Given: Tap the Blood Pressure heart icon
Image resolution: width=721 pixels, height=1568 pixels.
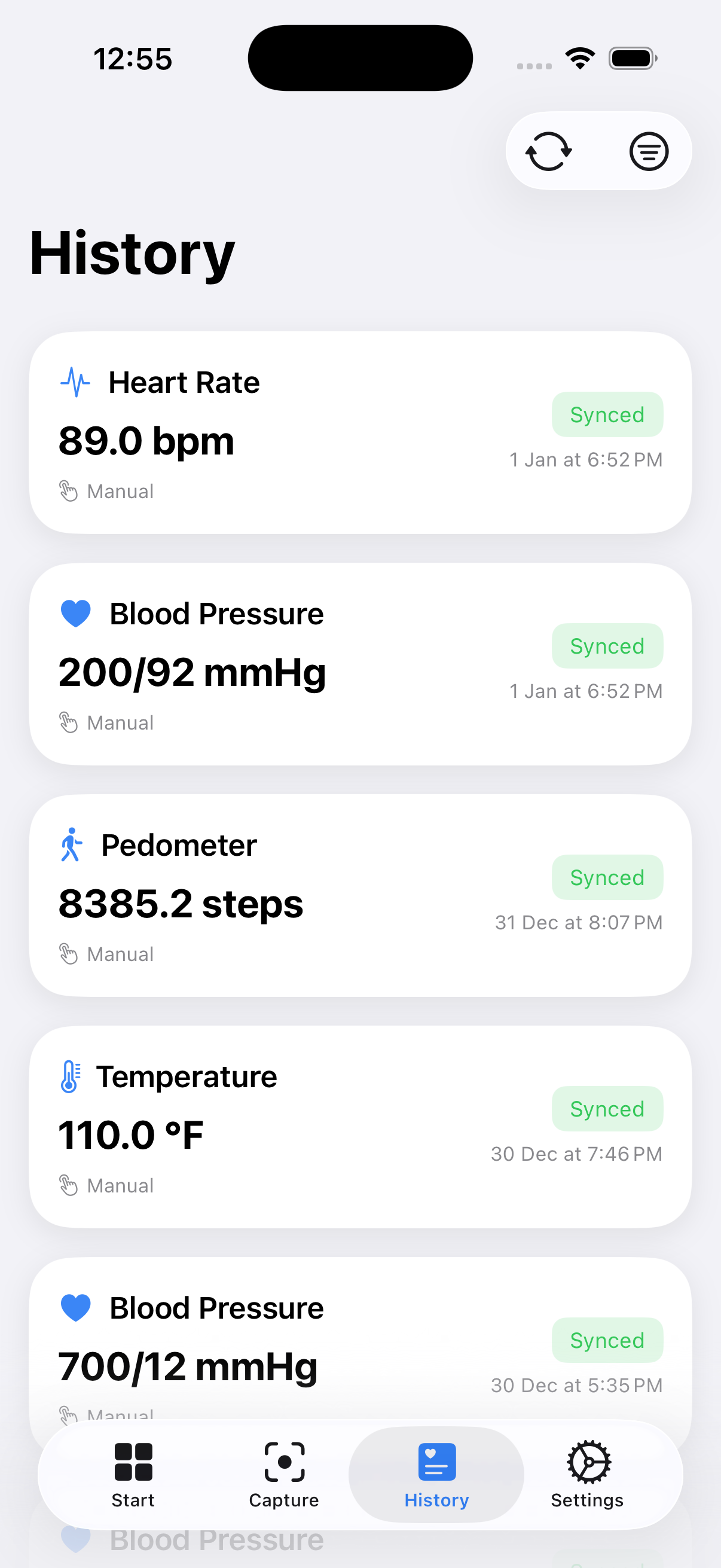Looking at the screenshot, I should click(x=75, y=614).
